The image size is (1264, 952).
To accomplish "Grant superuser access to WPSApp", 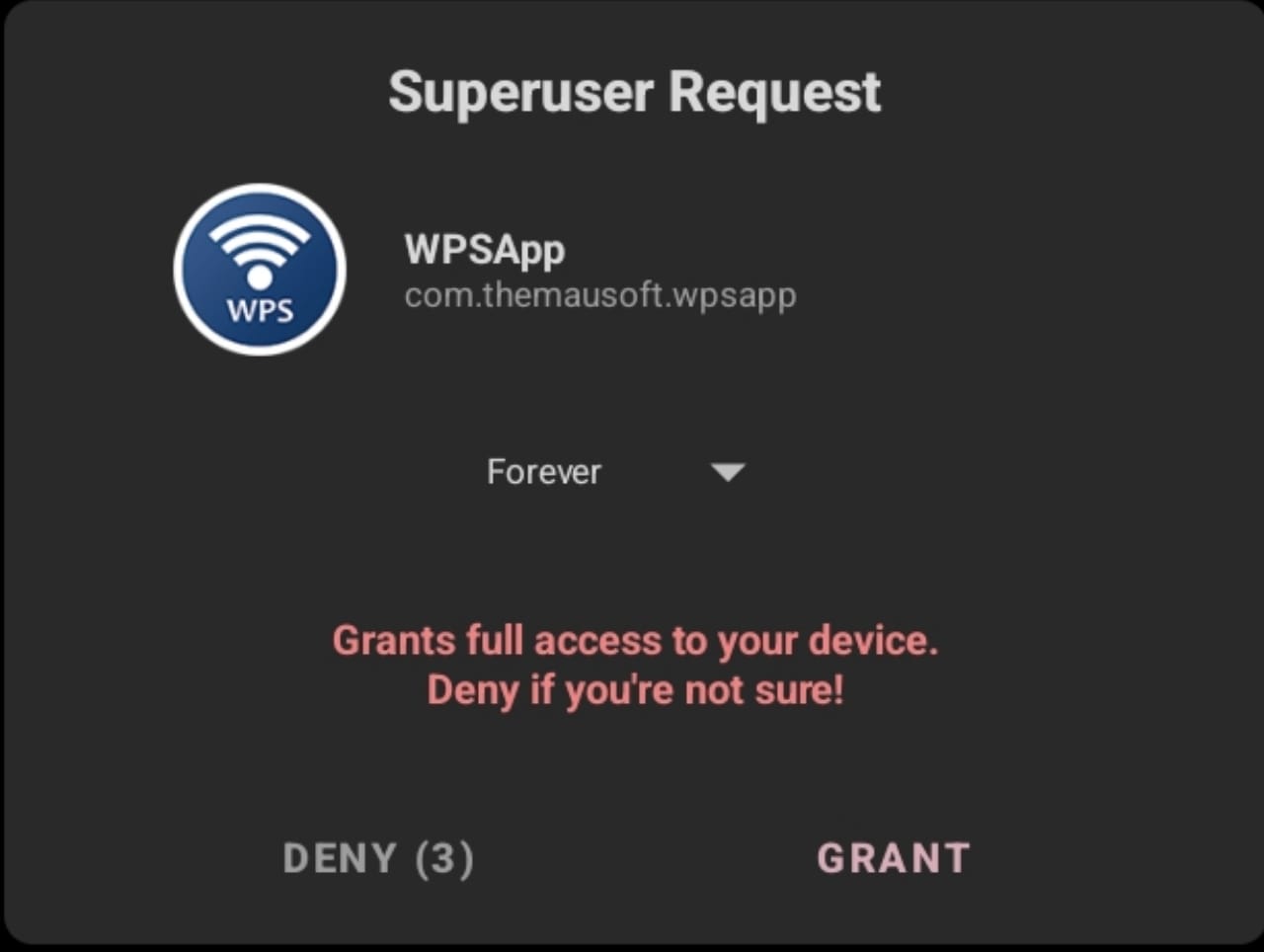I will (x=893, y=858).
